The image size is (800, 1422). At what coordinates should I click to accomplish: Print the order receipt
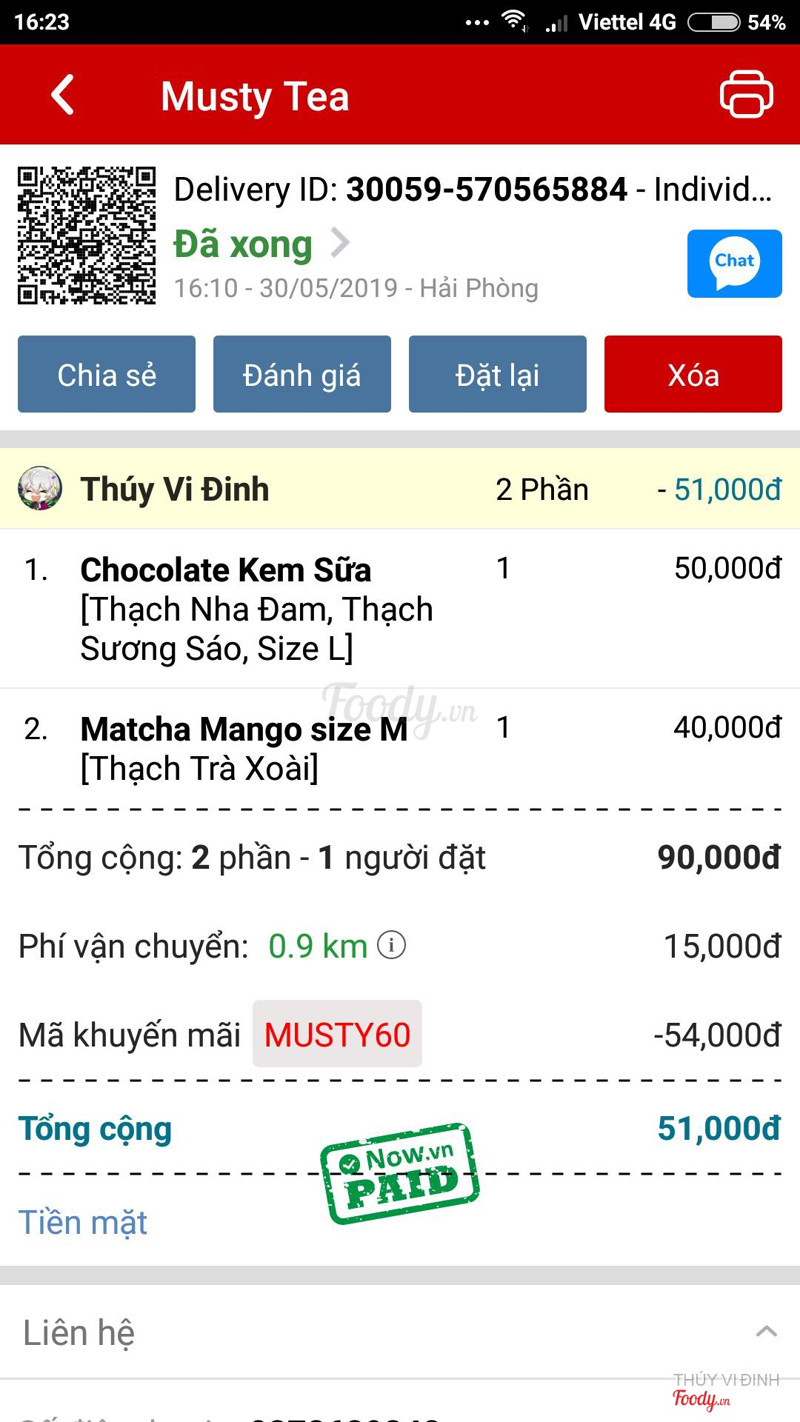point(746,95)
